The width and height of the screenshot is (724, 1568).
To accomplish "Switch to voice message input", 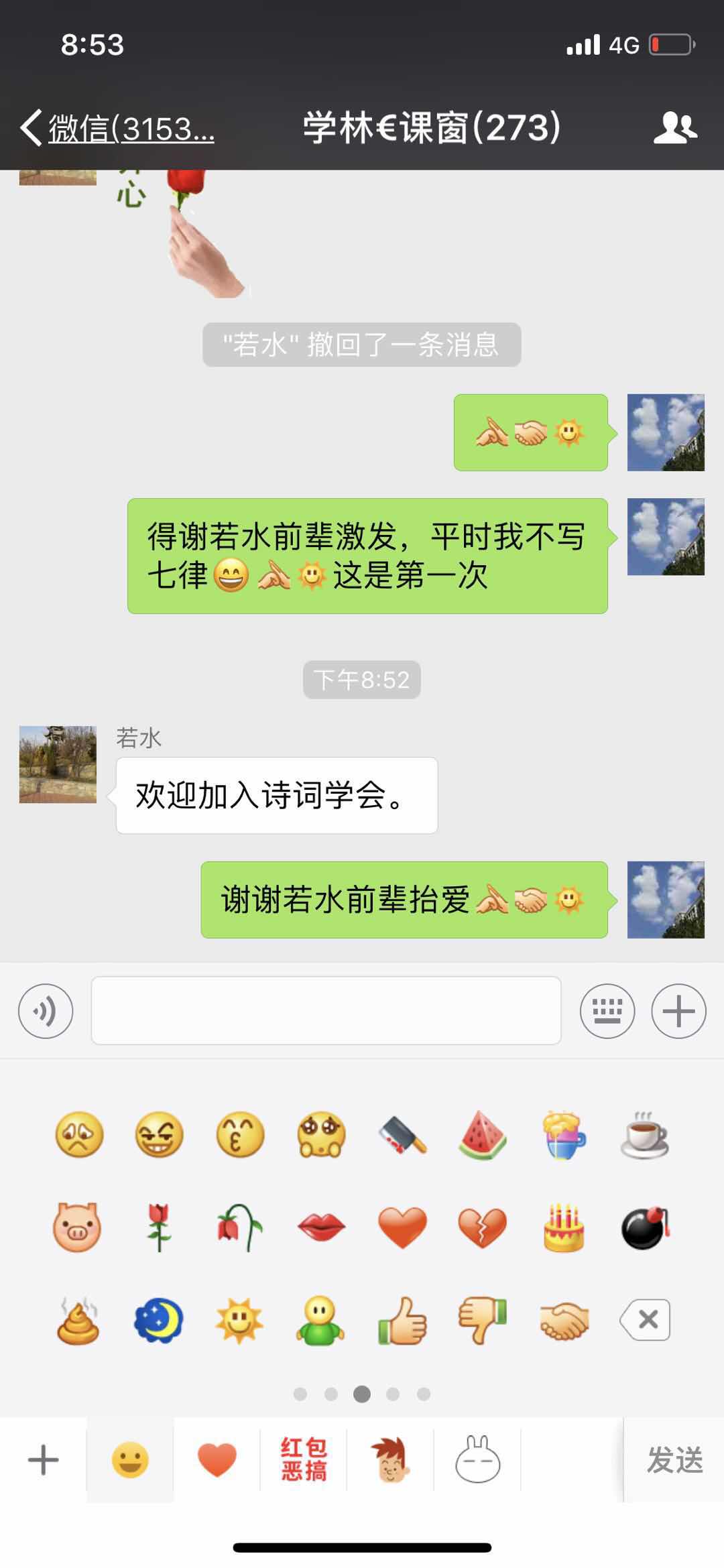I will click(46, 1011).
